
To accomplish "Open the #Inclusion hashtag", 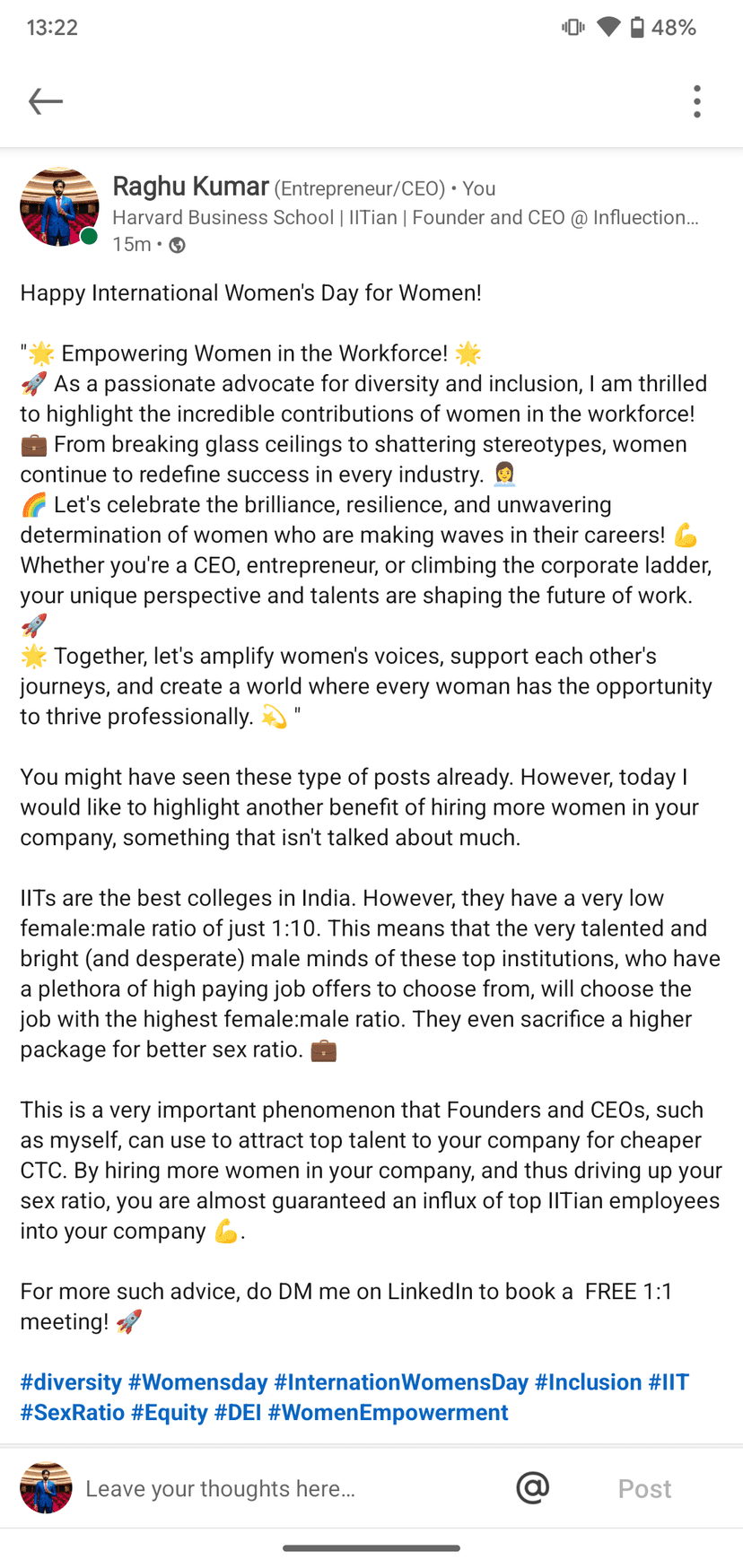I will pyautogui.click(x=588, y=1382).
